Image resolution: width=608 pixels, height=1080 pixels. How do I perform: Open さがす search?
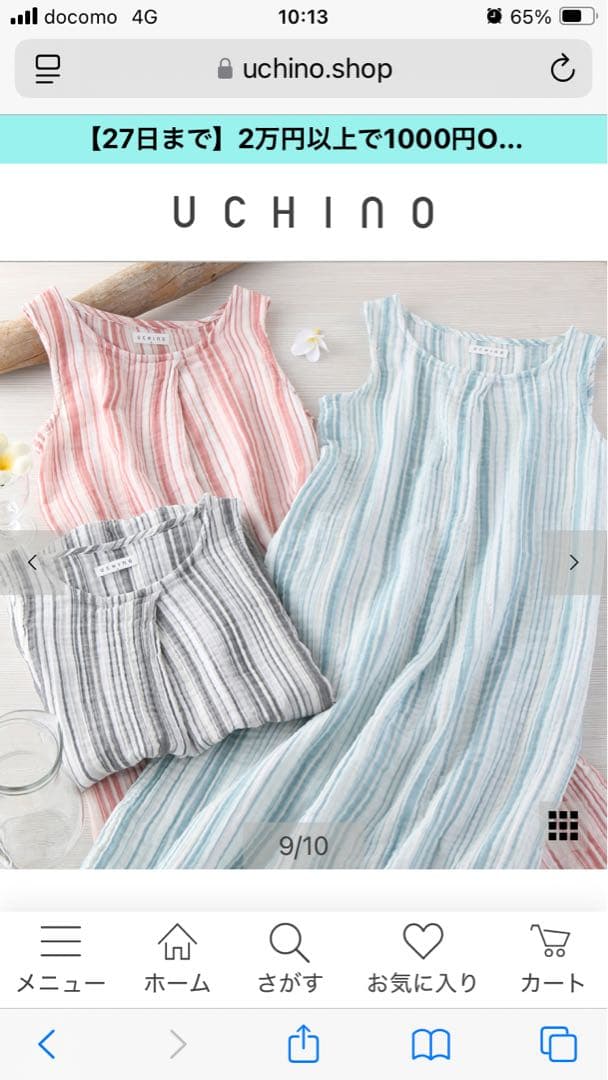(x=290, y=958)
